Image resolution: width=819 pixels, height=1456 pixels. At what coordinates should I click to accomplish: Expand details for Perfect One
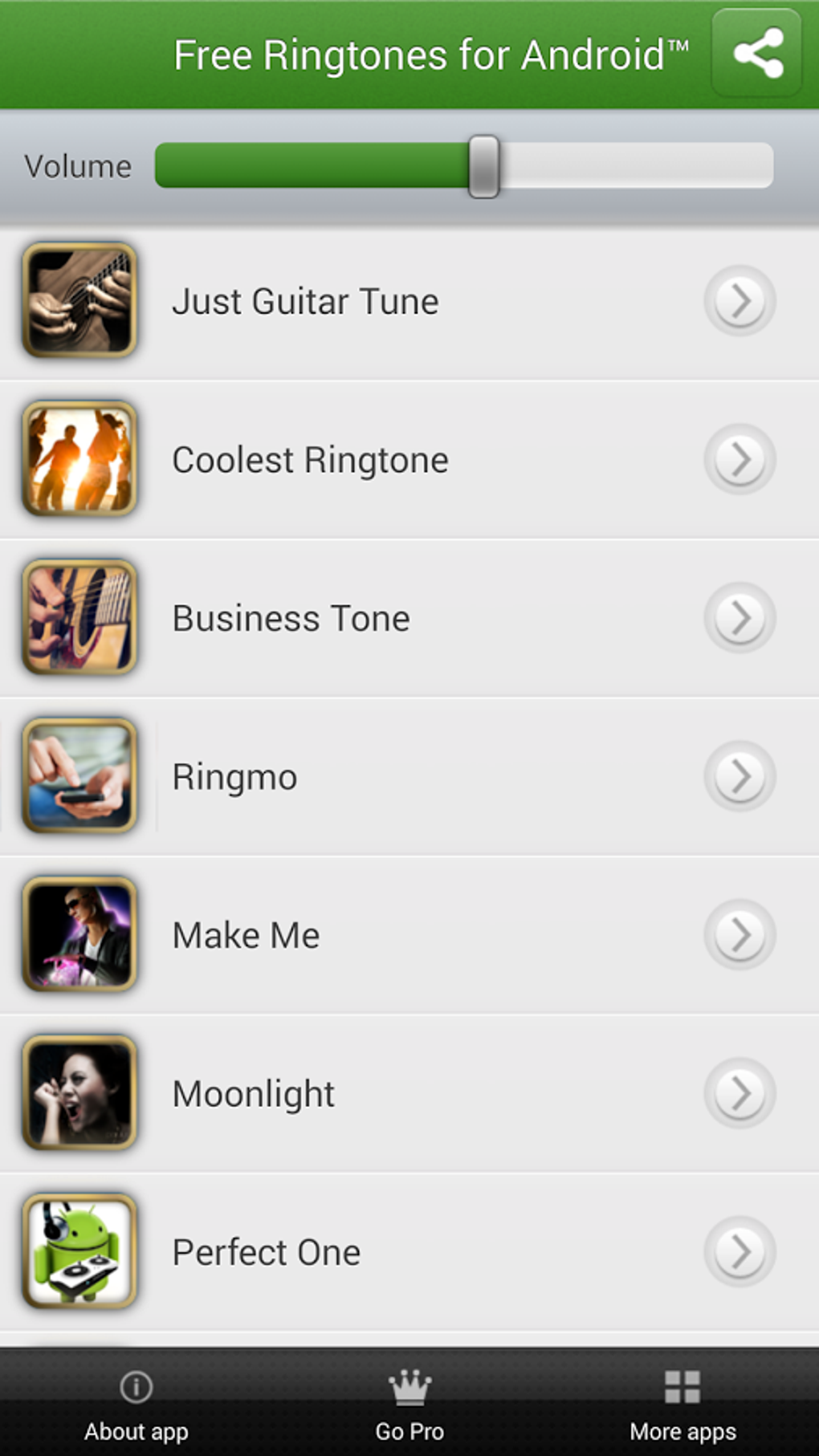(x=739, y=1251)
